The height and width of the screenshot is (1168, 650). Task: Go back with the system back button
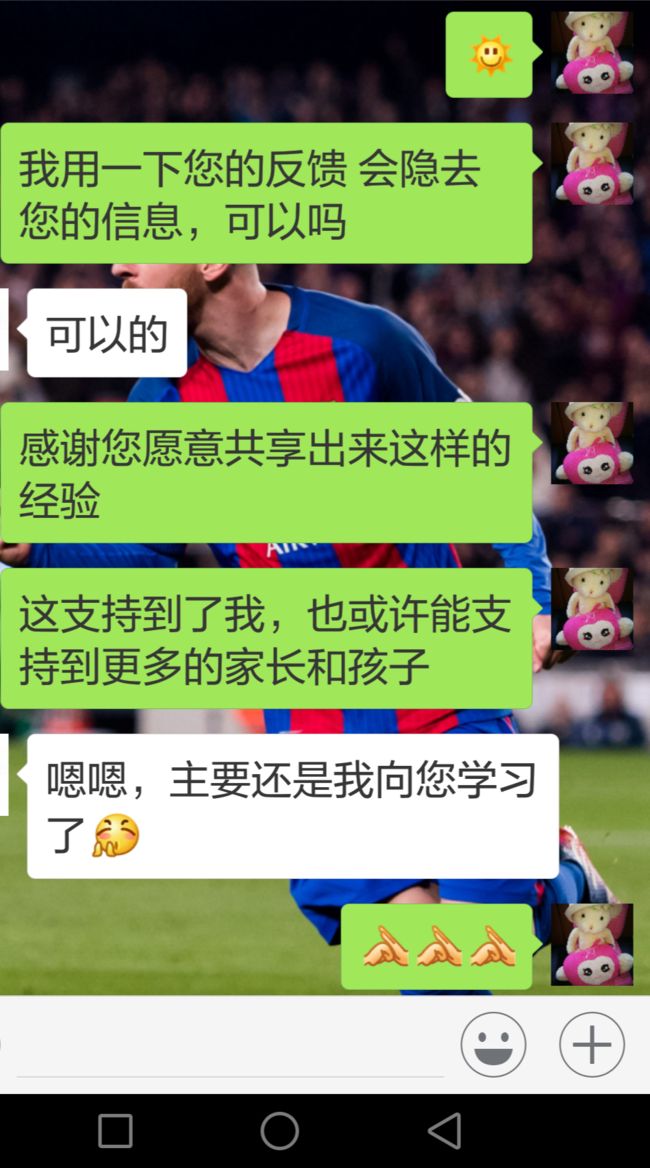coord(445,1131)
